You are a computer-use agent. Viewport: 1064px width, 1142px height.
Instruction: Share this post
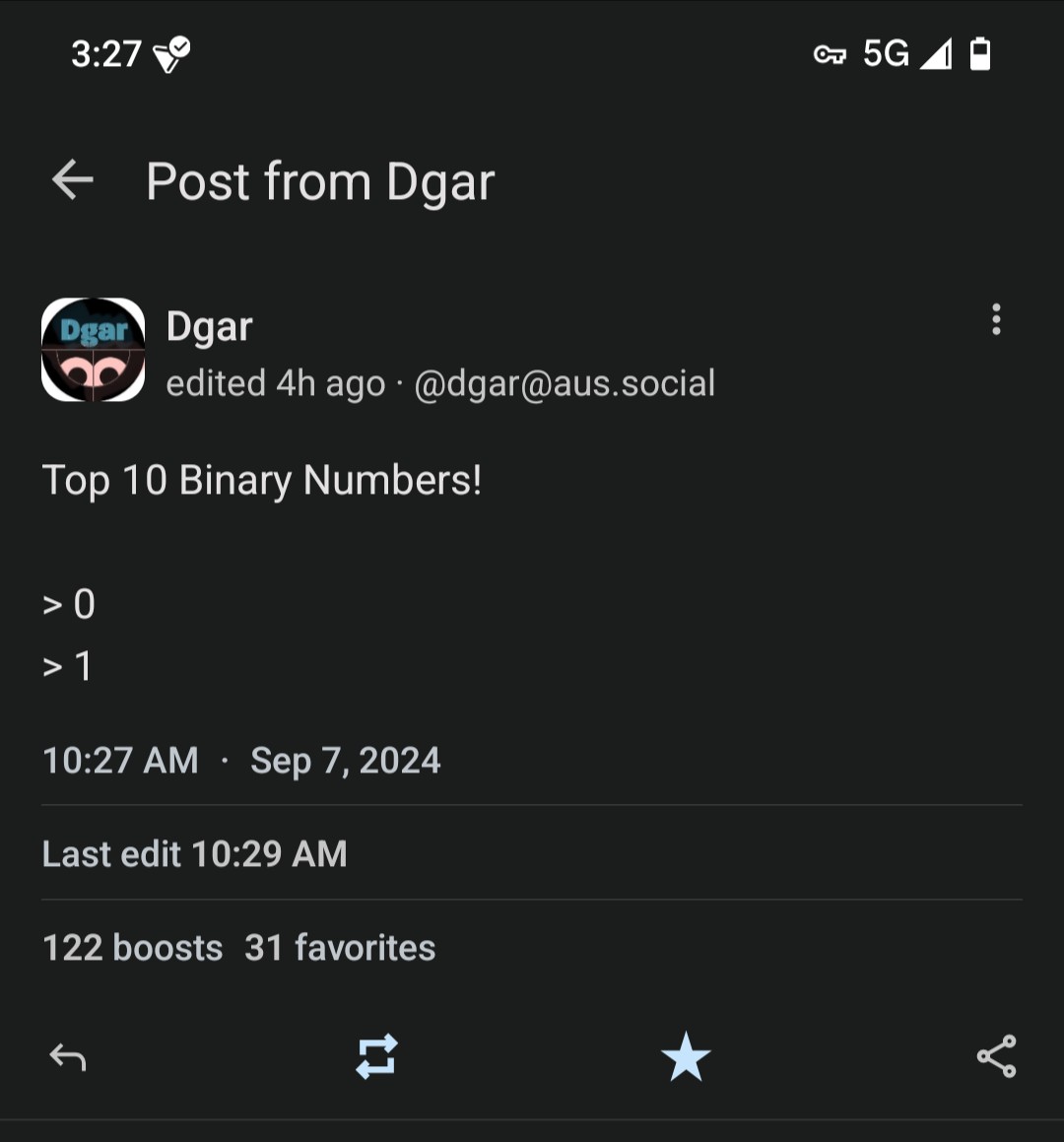[x=996, y=1057]
